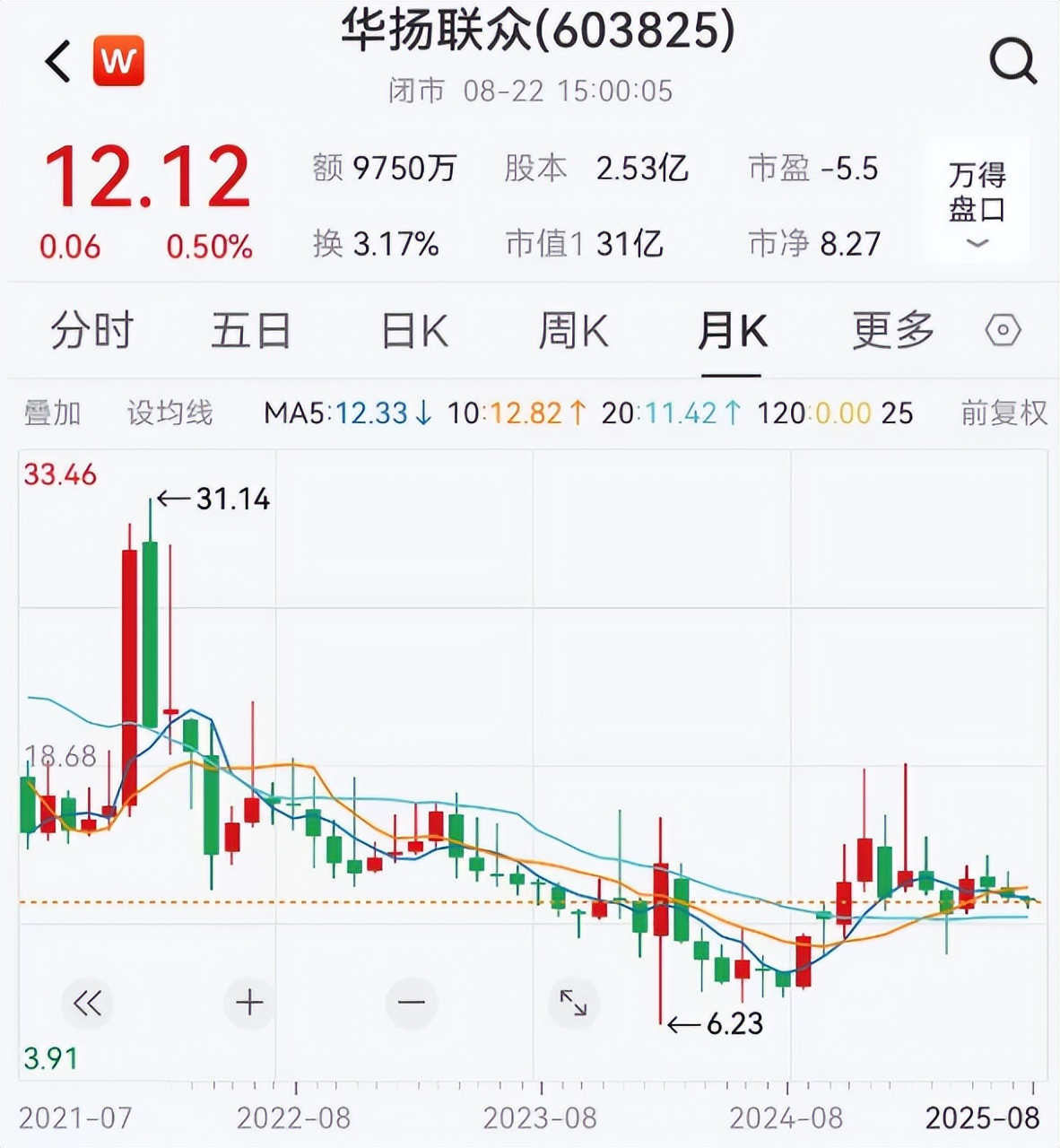Open the stock search magnifier
This screenshot has height=1148, width=1060.
point(1012,61)
